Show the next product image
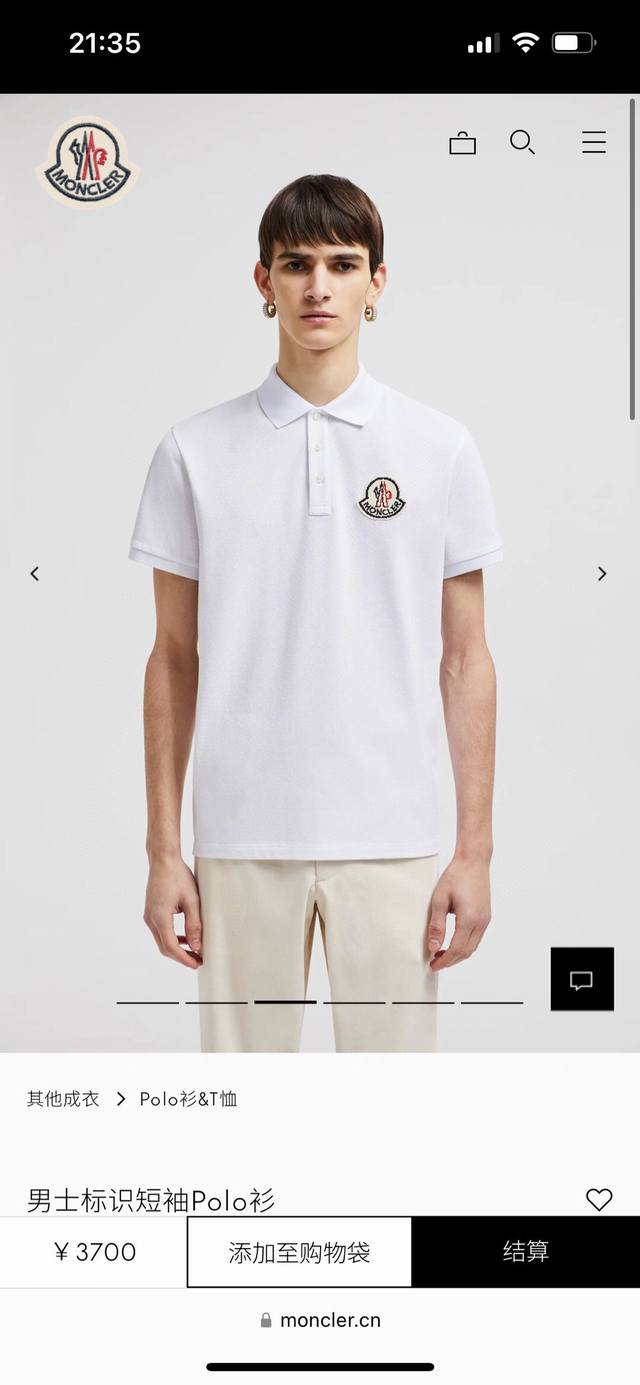 point(602,574)
